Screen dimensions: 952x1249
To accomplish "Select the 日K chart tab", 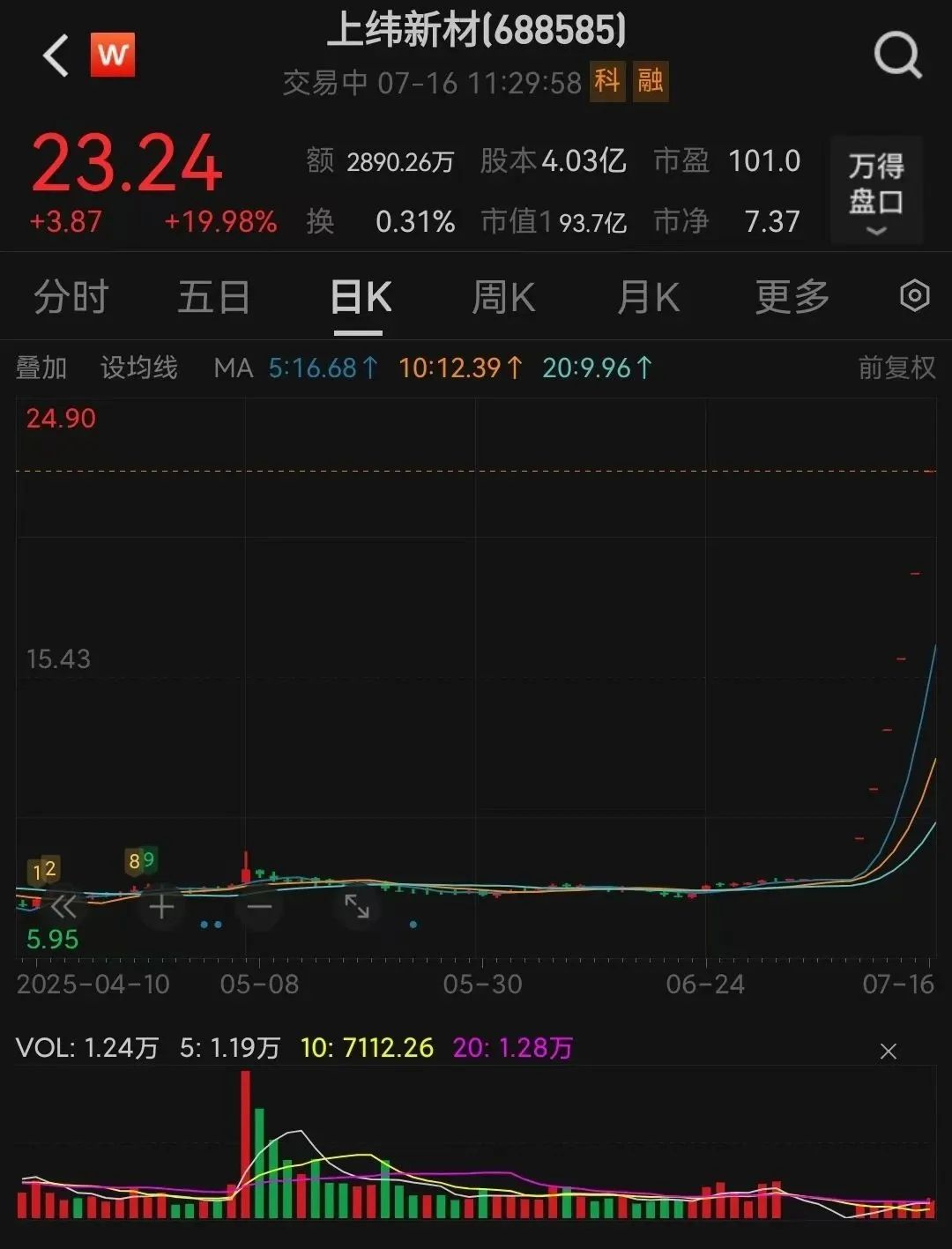I will 360,297.
